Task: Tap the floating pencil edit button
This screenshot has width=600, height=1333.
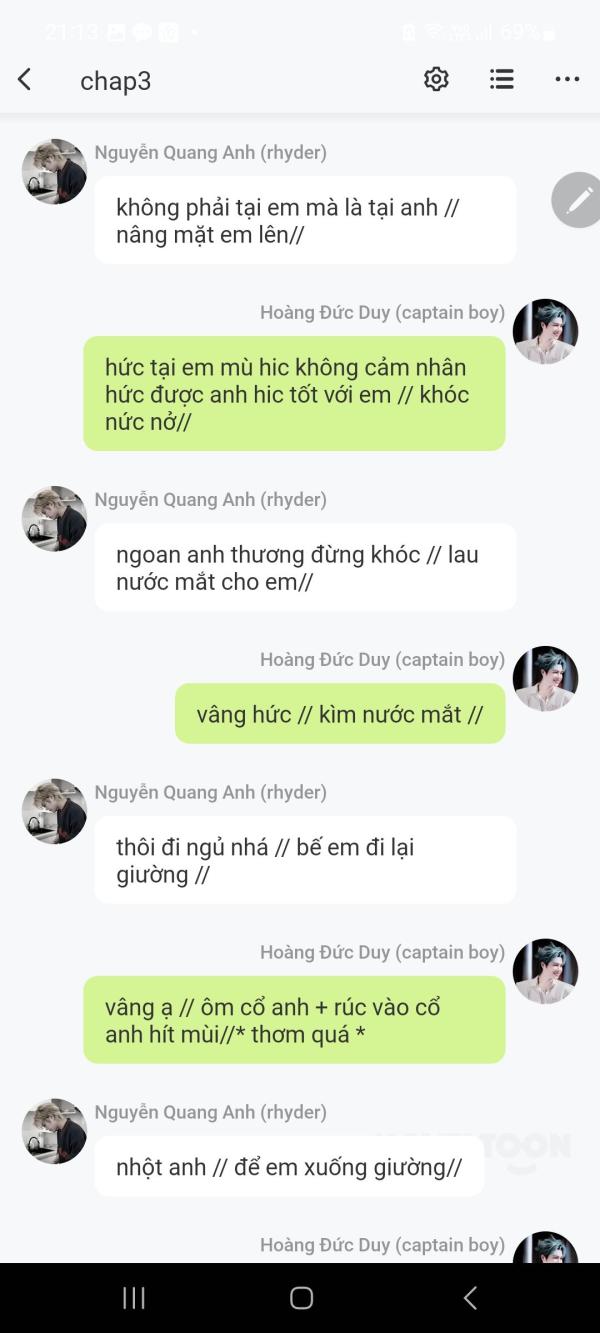Action: tap(578, 200)
